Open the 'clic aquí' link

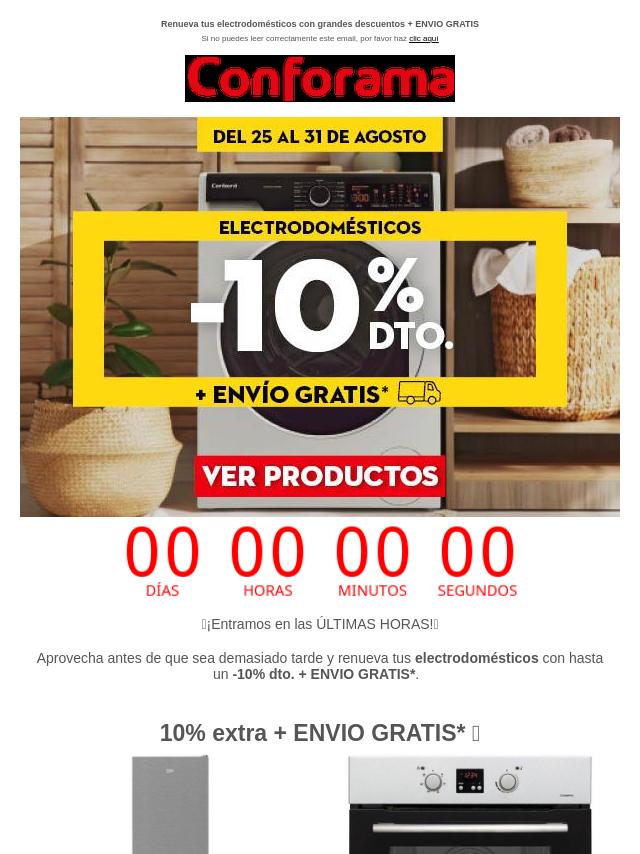click(423, 38)
